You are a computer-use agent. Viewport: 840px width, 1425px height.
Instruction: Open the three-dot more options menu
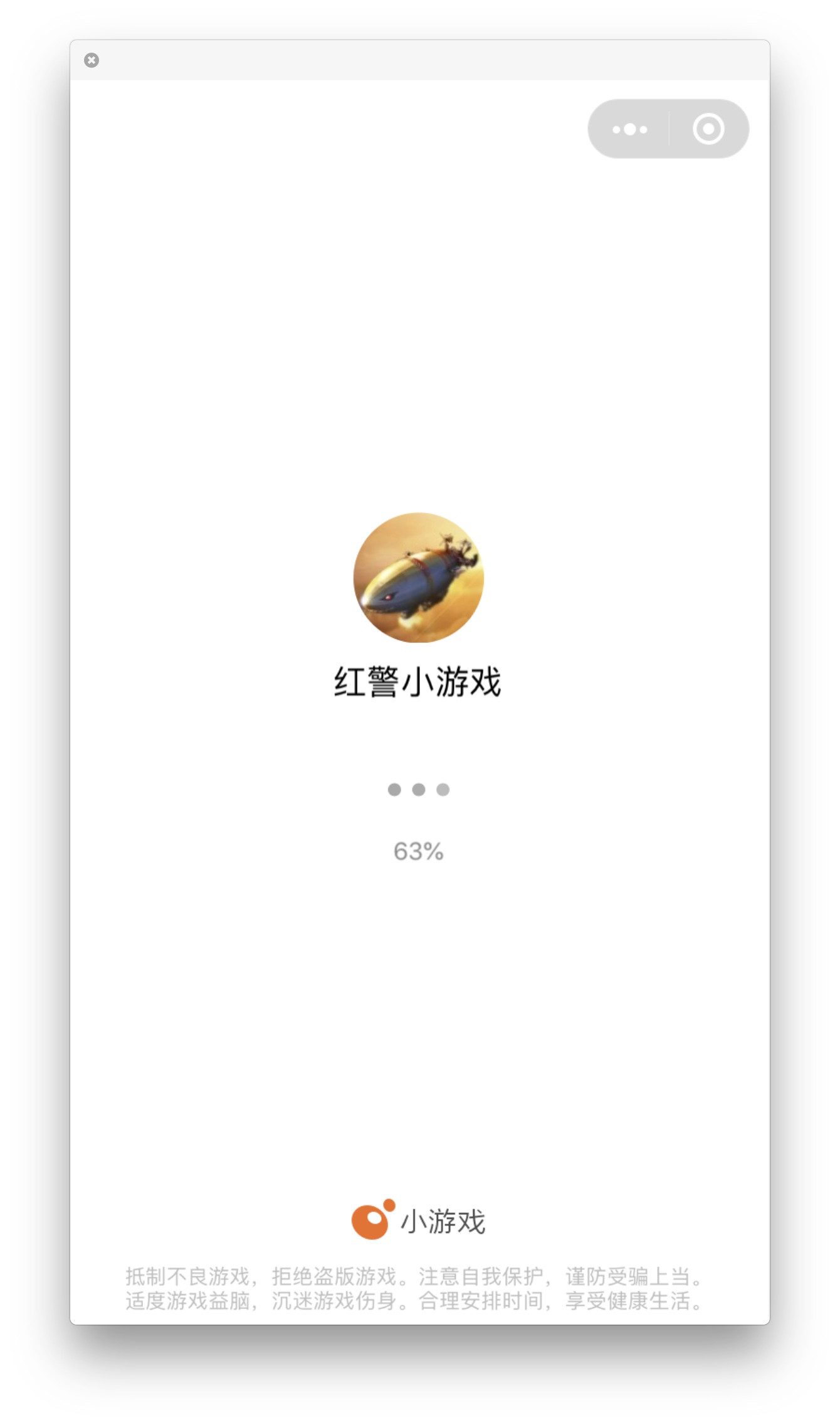click(629, 129)
